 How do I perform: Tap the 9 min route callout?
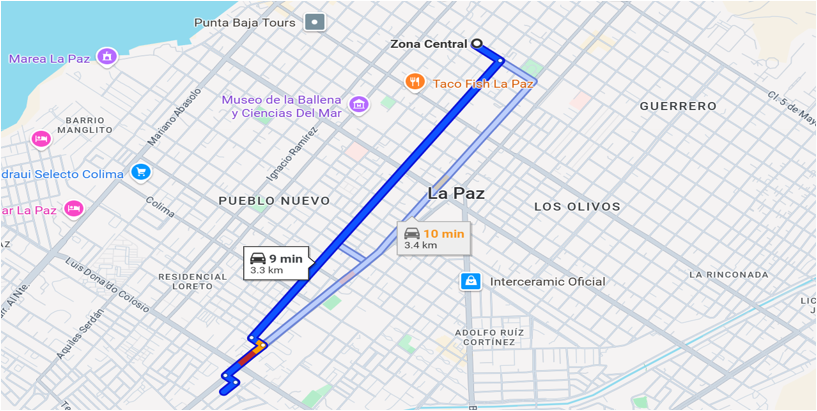[x=278, y=263]
